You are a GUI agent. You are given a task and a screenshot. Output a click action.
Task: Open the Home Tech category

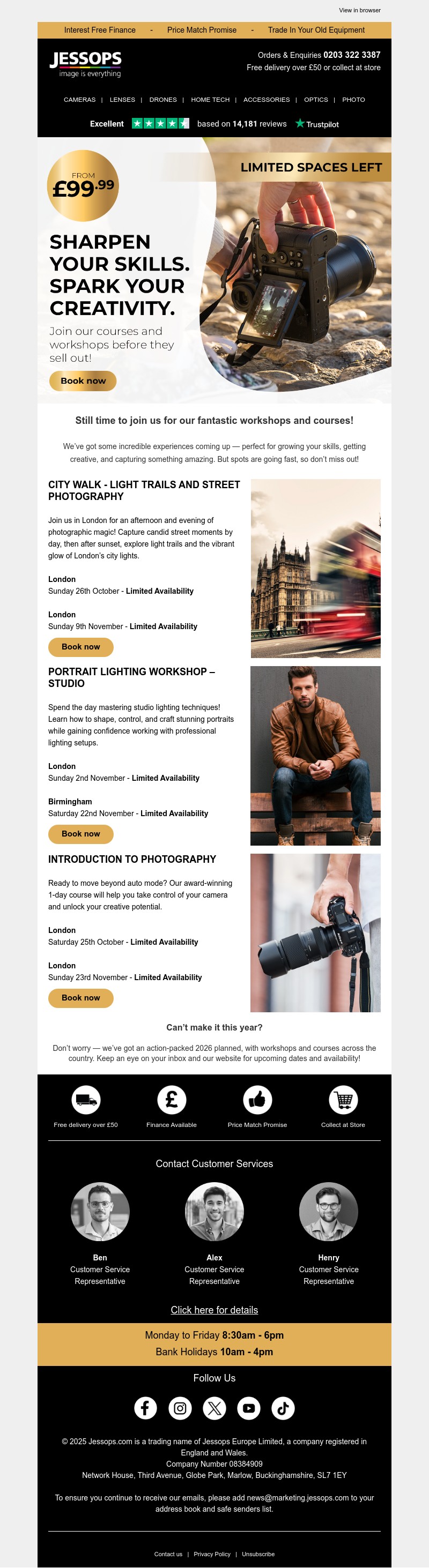coord(210,100)
